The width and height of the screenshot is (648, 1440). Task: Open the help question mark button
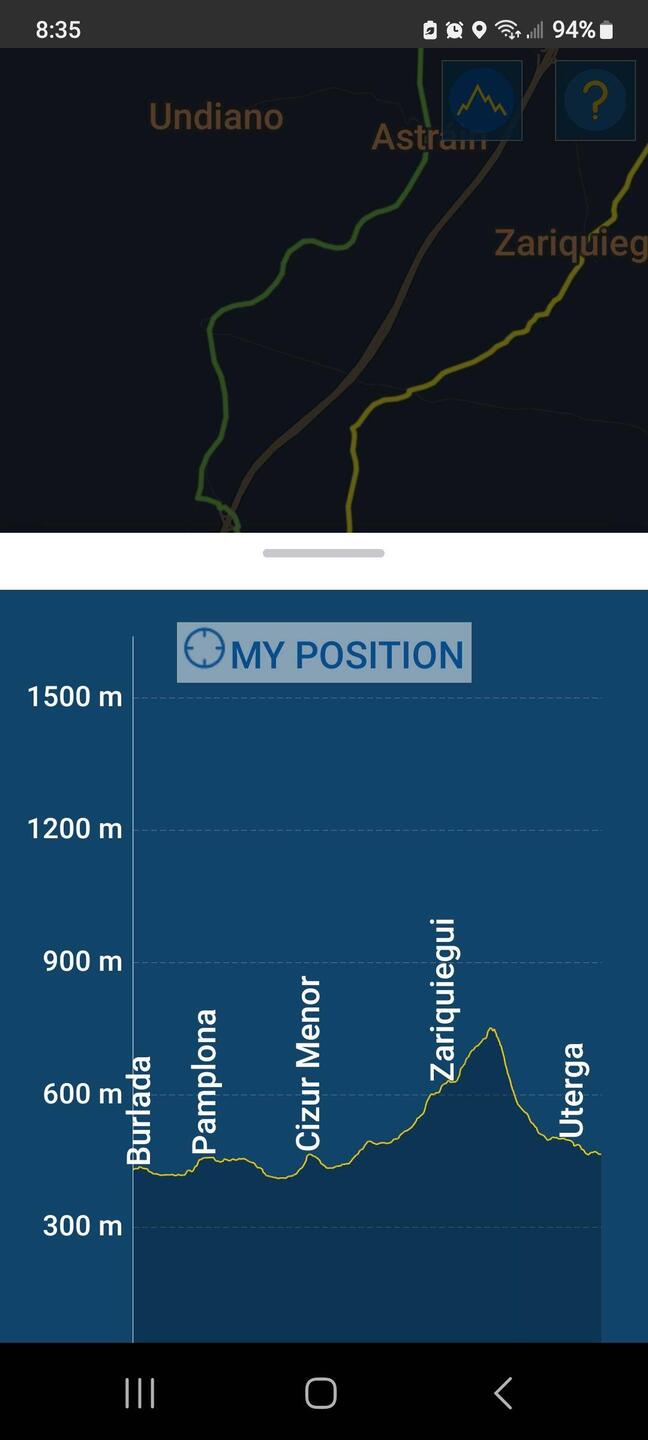pyautogui.click(x=595, y=100)
